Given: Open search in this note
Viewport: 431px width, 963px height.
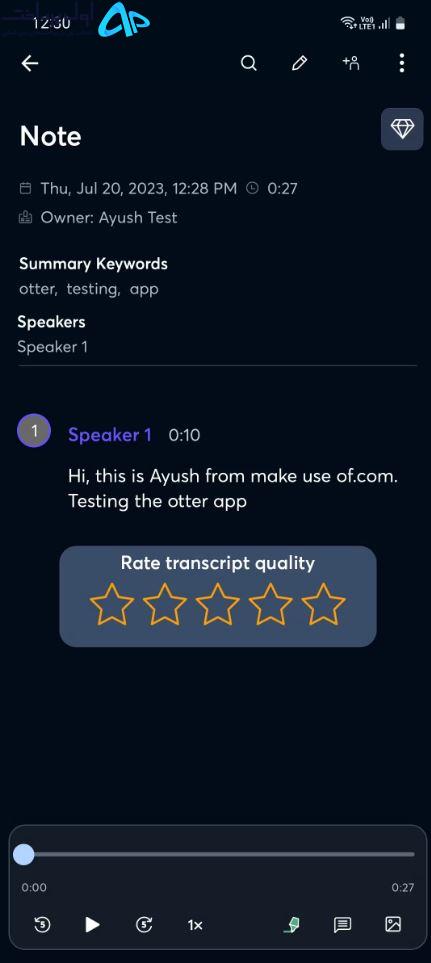Looking at the screenshot, I should pyautogui.click(x=249, y=63).
